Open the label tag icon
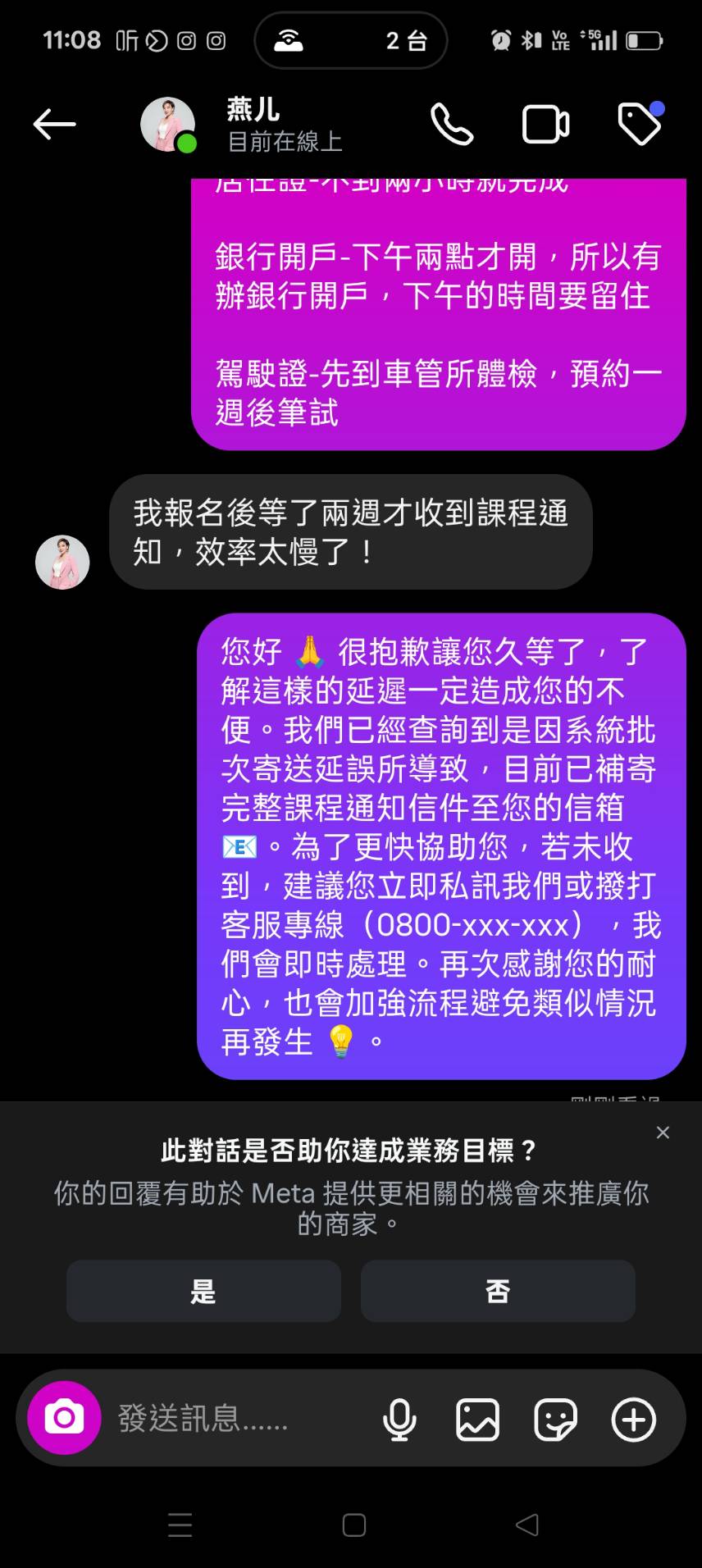 pos(639,125)
